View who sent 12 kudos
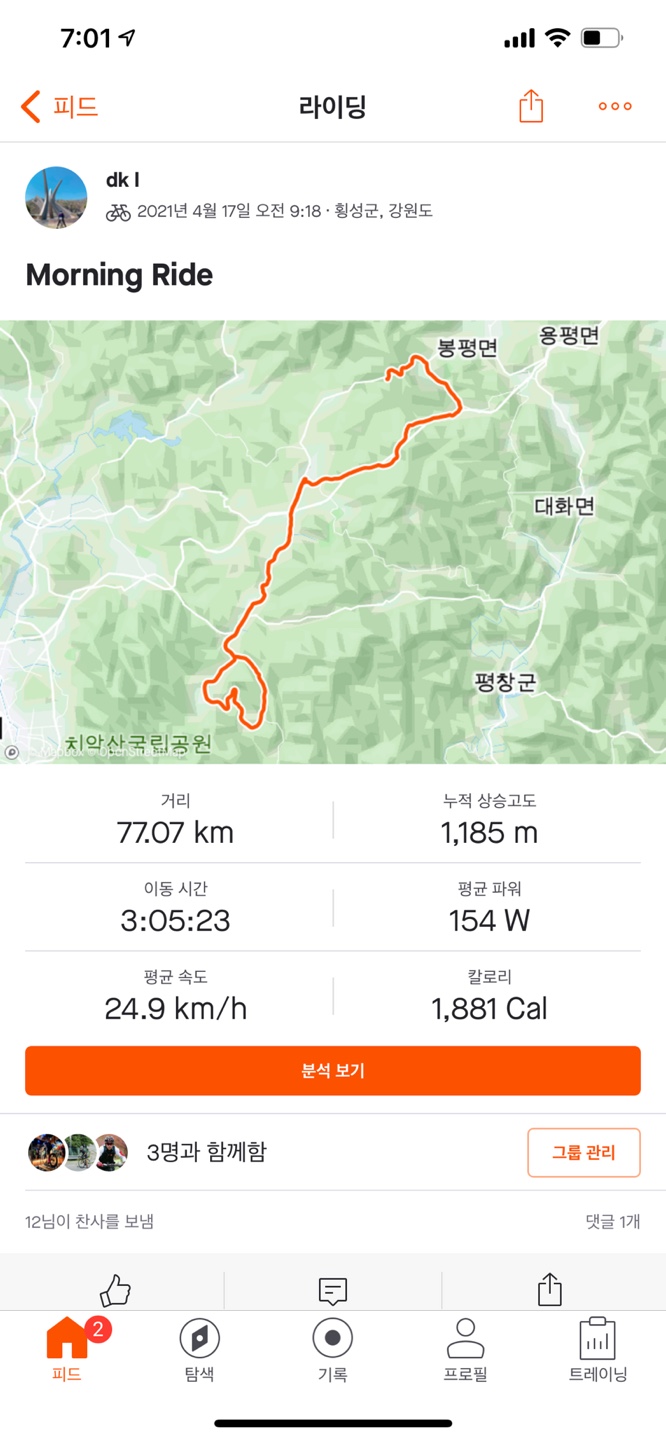 [x=90, y=1221]
